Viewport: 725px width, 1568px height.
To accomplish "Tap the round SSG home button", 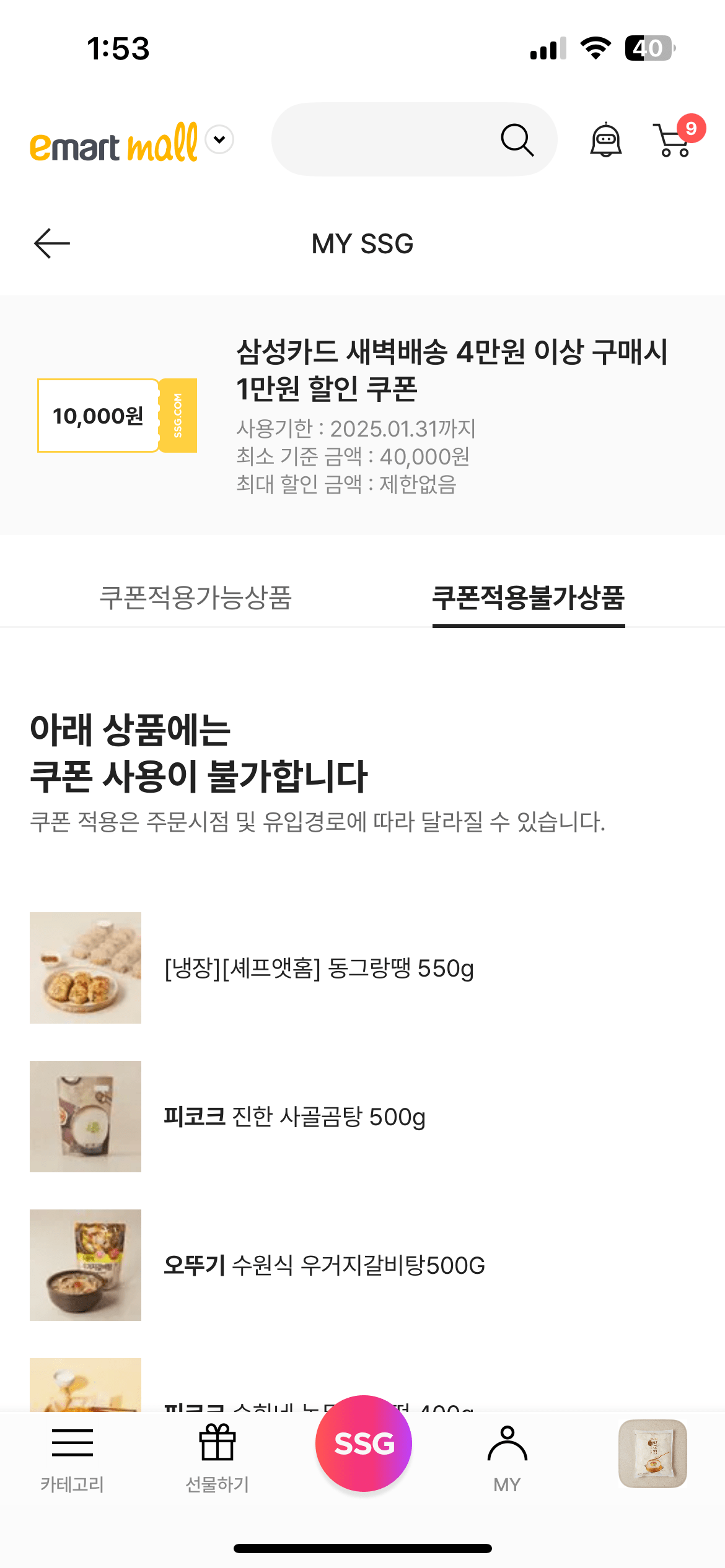I will (x=364, y=1444).
